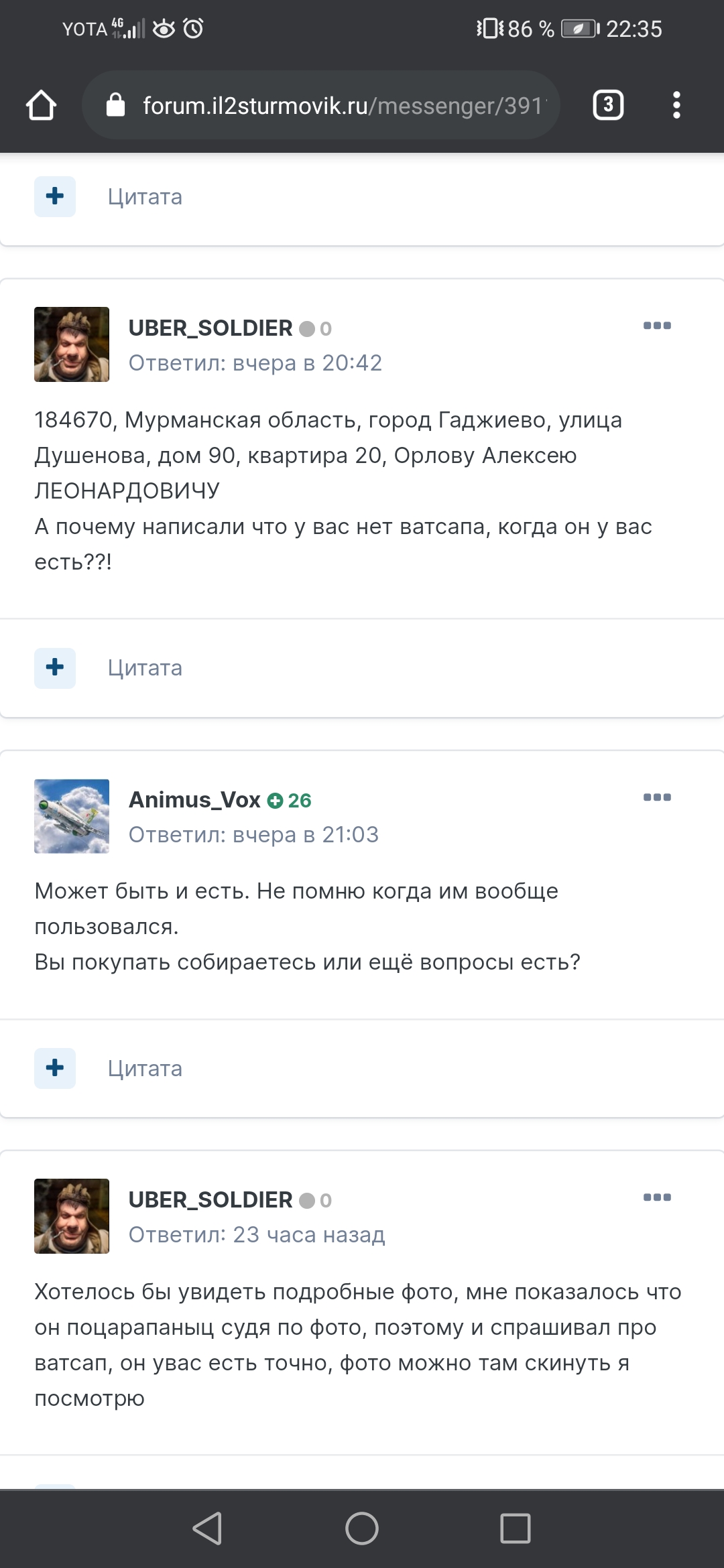724x1568 pixels.
Task: Show recent apps from the navigation bar
Action: [x=515, y=1529]
